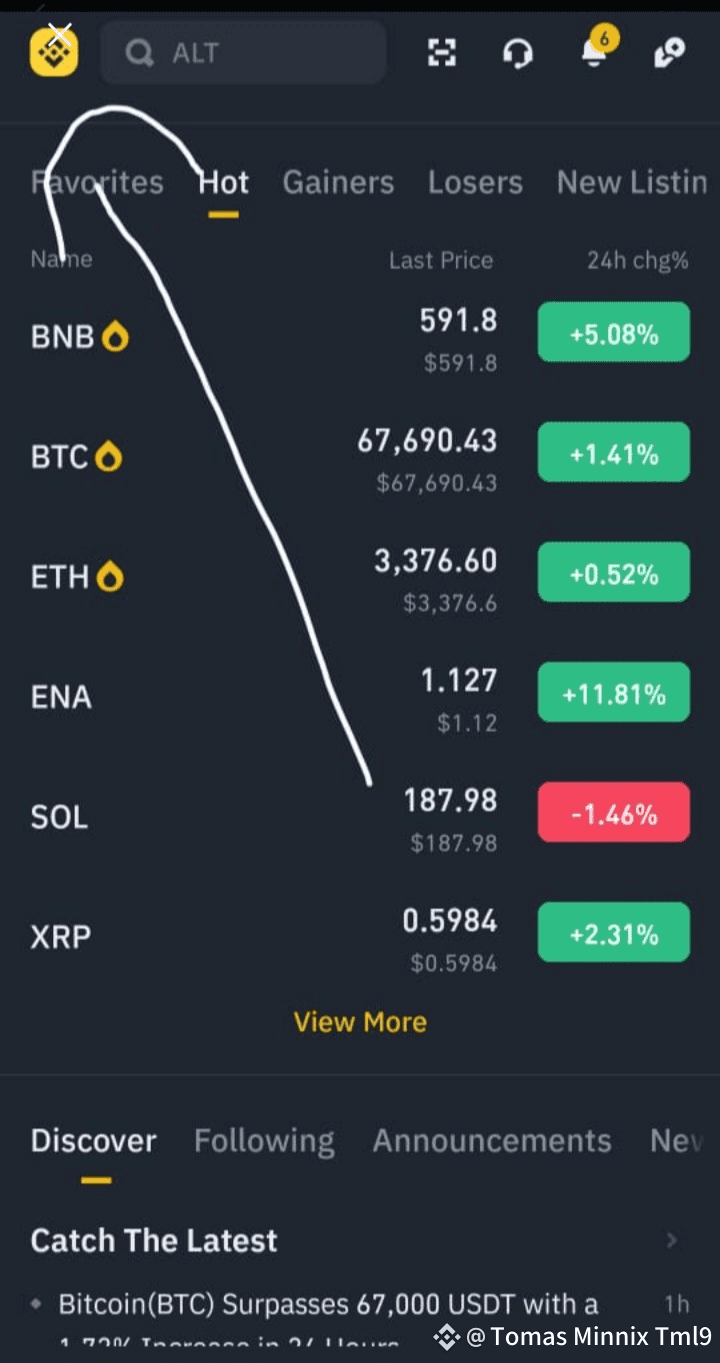This screenshot has width=720, height=1363.
Task: Open the Binance profile logo
Action: [x=54, y=51]
